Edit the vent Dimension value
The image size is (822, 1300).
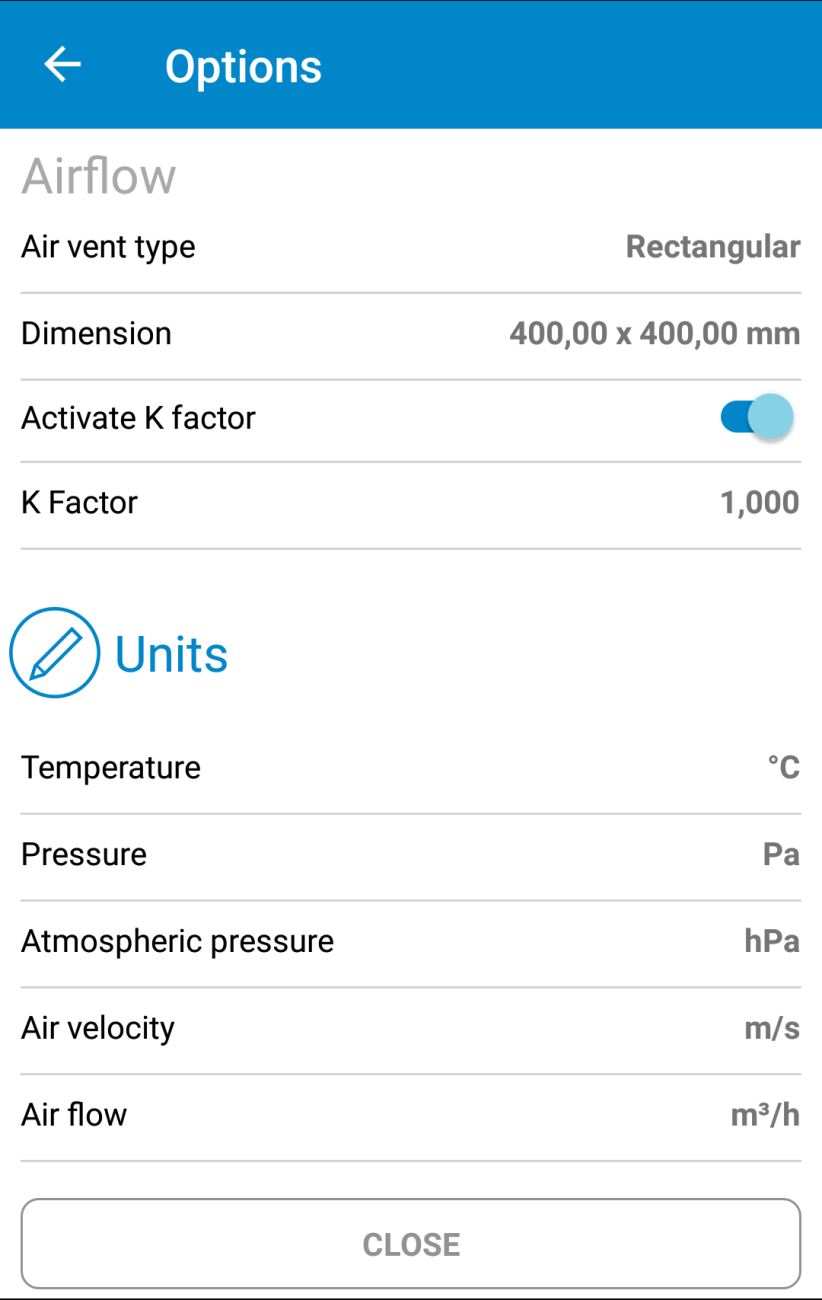coord(411,333)
